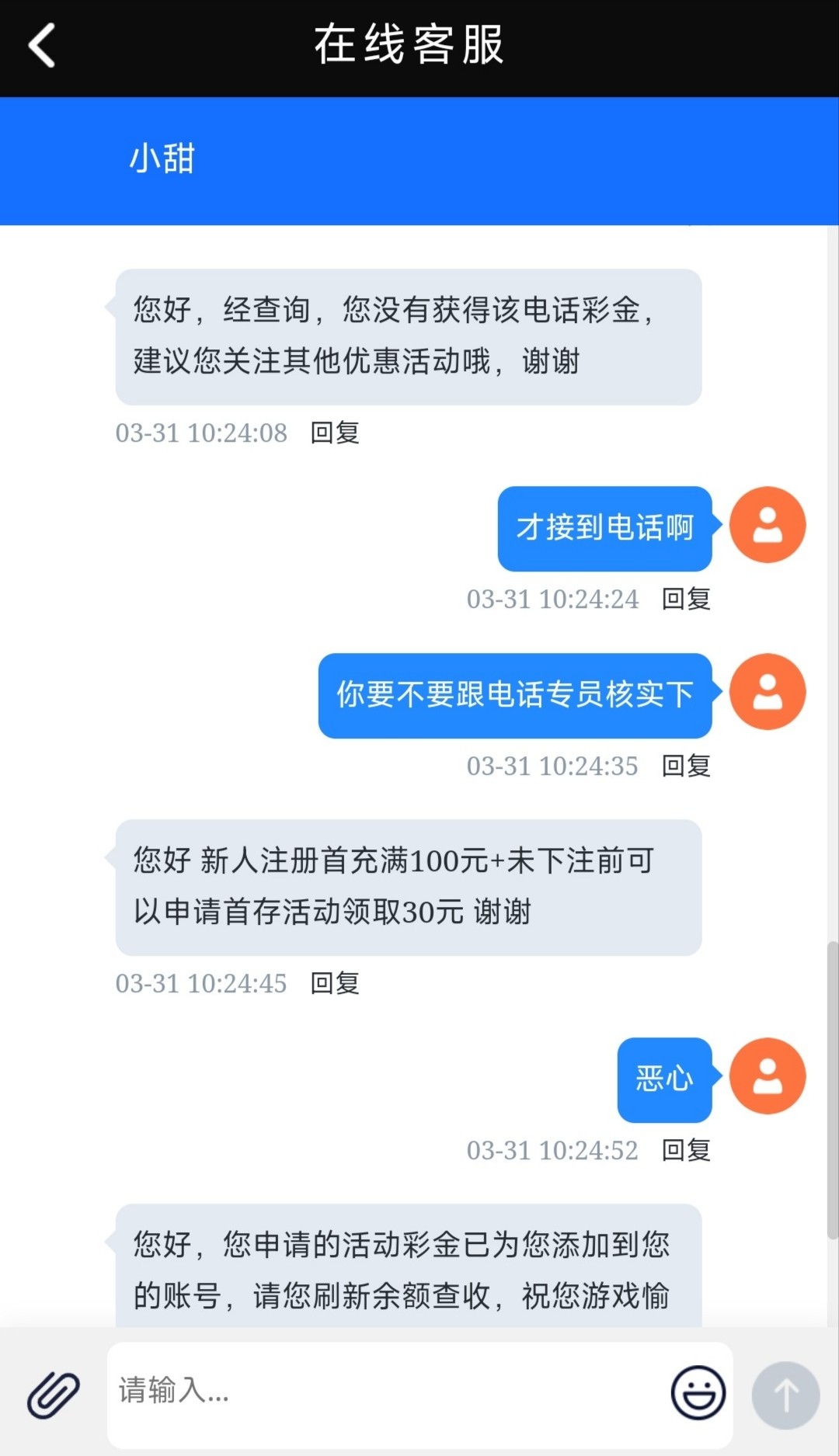Go back from the 在线客服 screen

pos(42,45)
